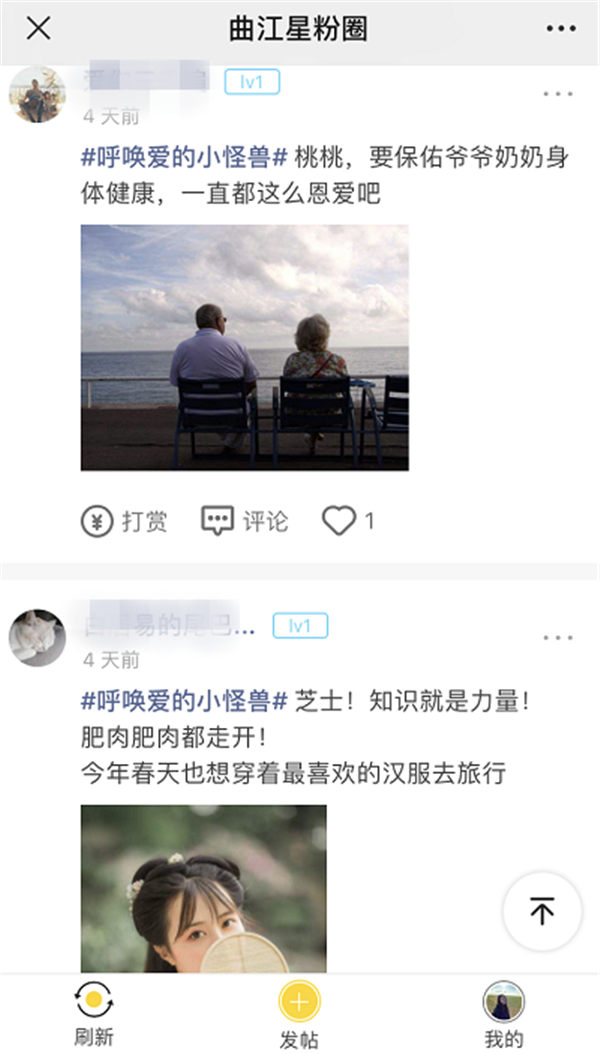The image size is (600, 1054).
Task: Open options for the 桃桃 post
Action: tap(558, 94)
